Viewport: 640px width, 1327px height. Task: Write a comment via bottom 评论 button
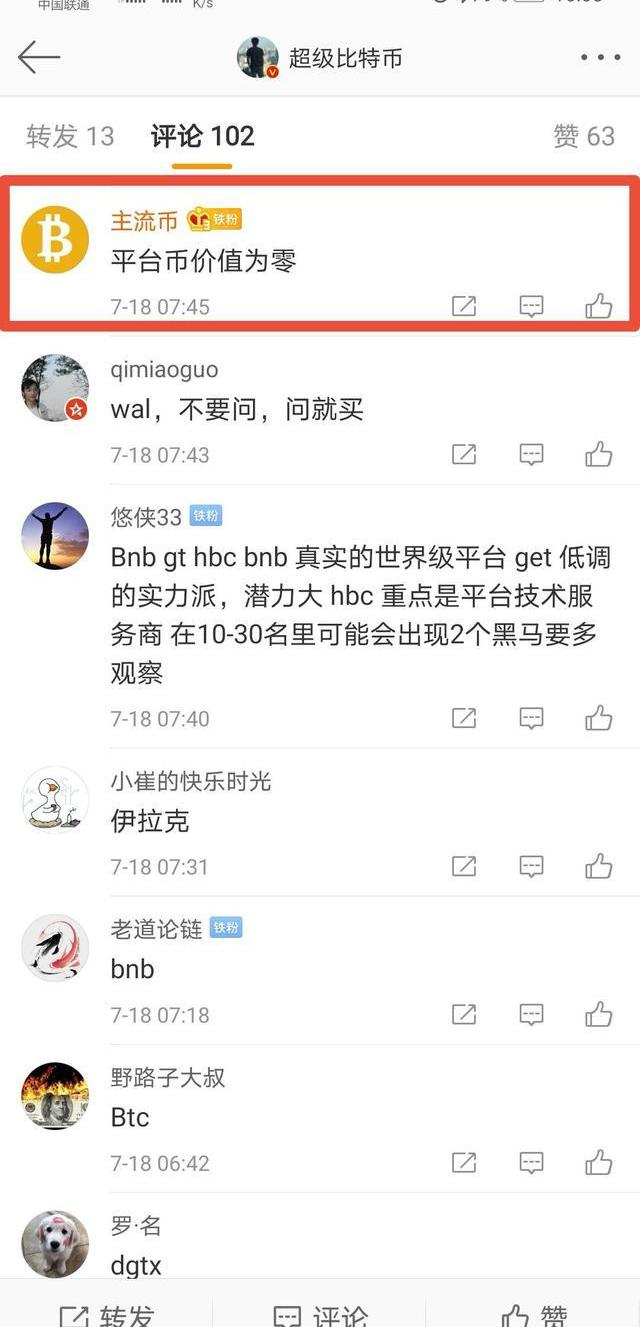click(x=320, y=1312)
